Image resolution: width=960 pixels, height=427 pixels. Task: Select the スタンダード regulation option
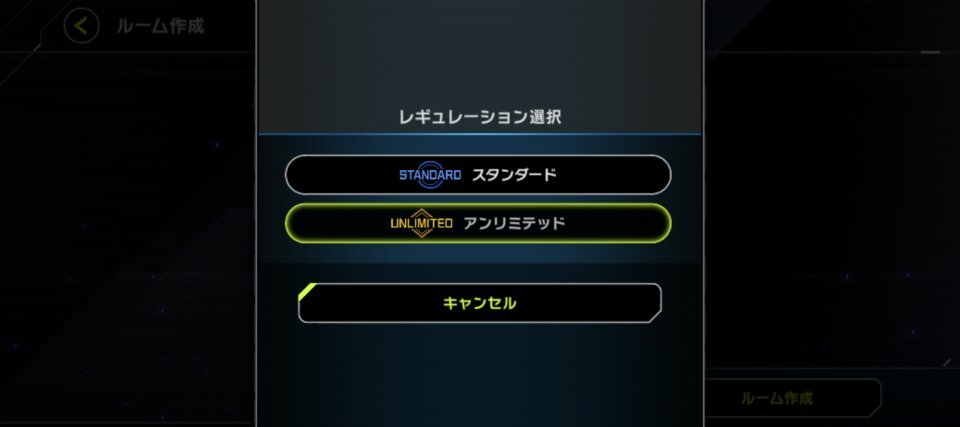point(478,174)
